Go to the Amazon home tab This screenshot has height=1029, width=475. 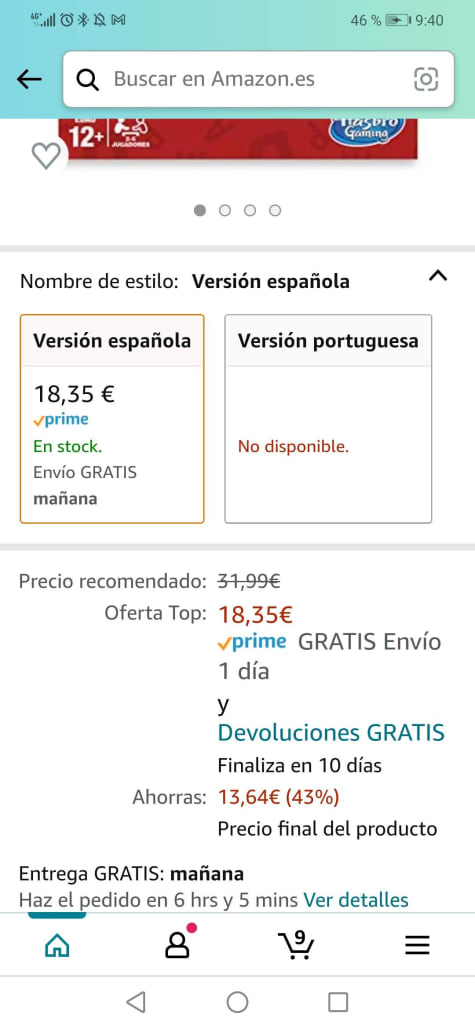pyautogui.click(x=57, y=944)
